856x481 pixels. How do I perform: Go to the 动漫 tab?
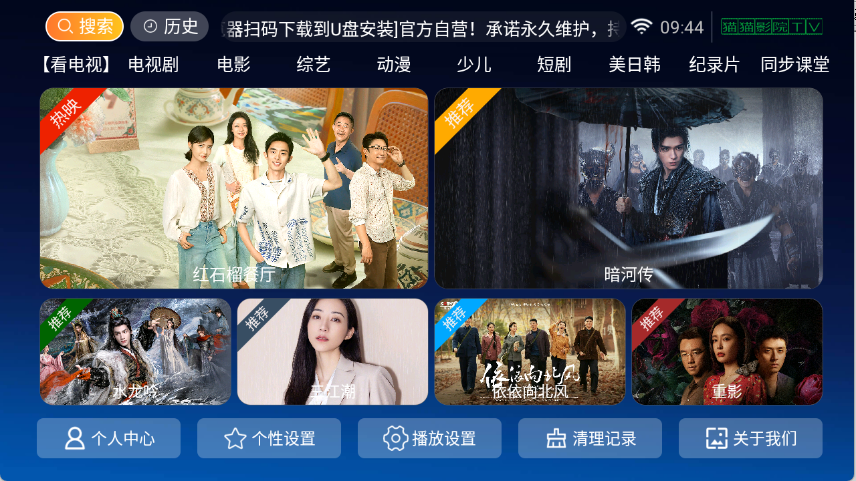pyautogui.click(x=393, y=65)
